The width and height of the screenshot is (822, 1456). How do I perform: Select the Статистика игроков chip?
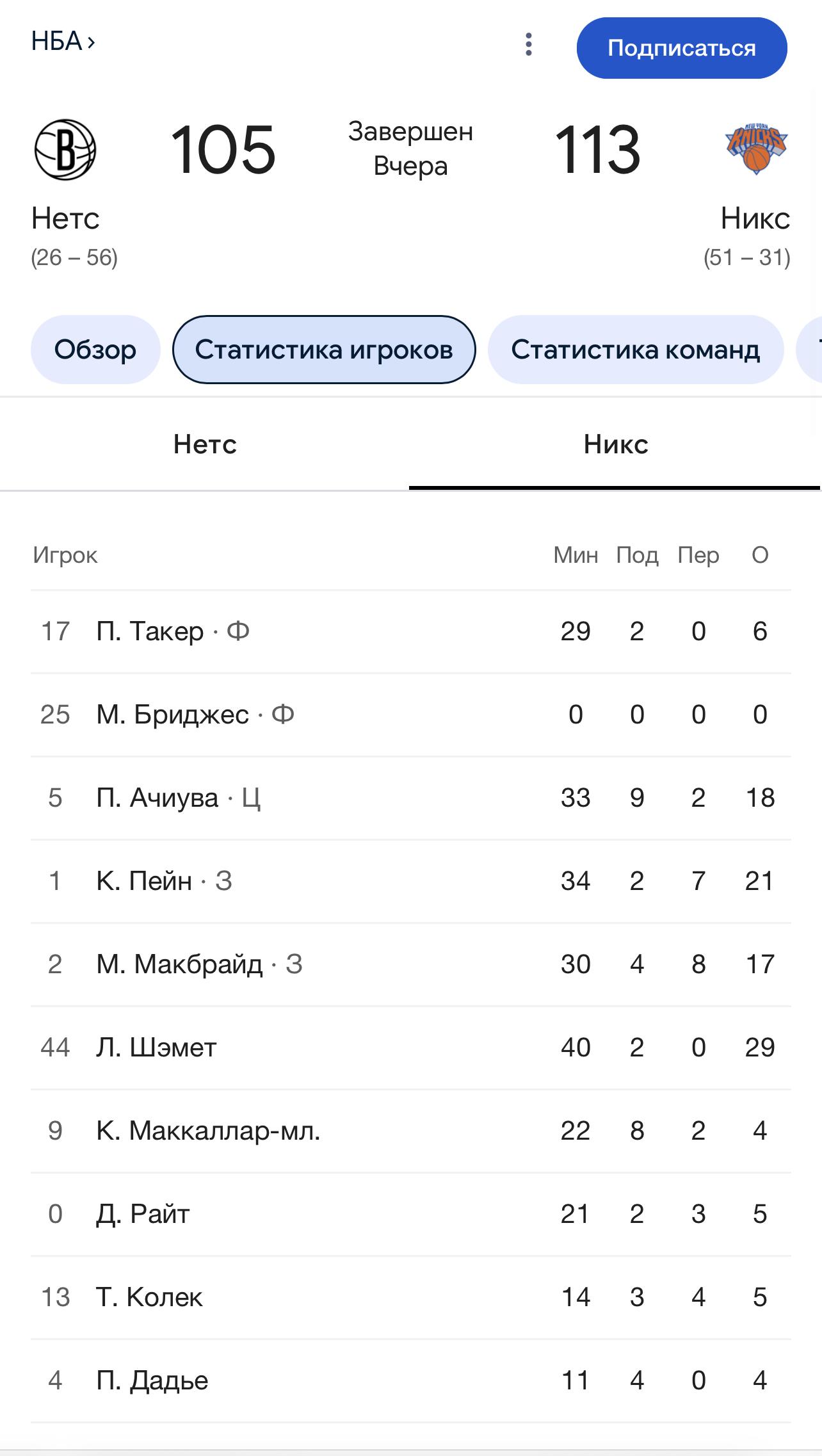click(x=324, y=350)
